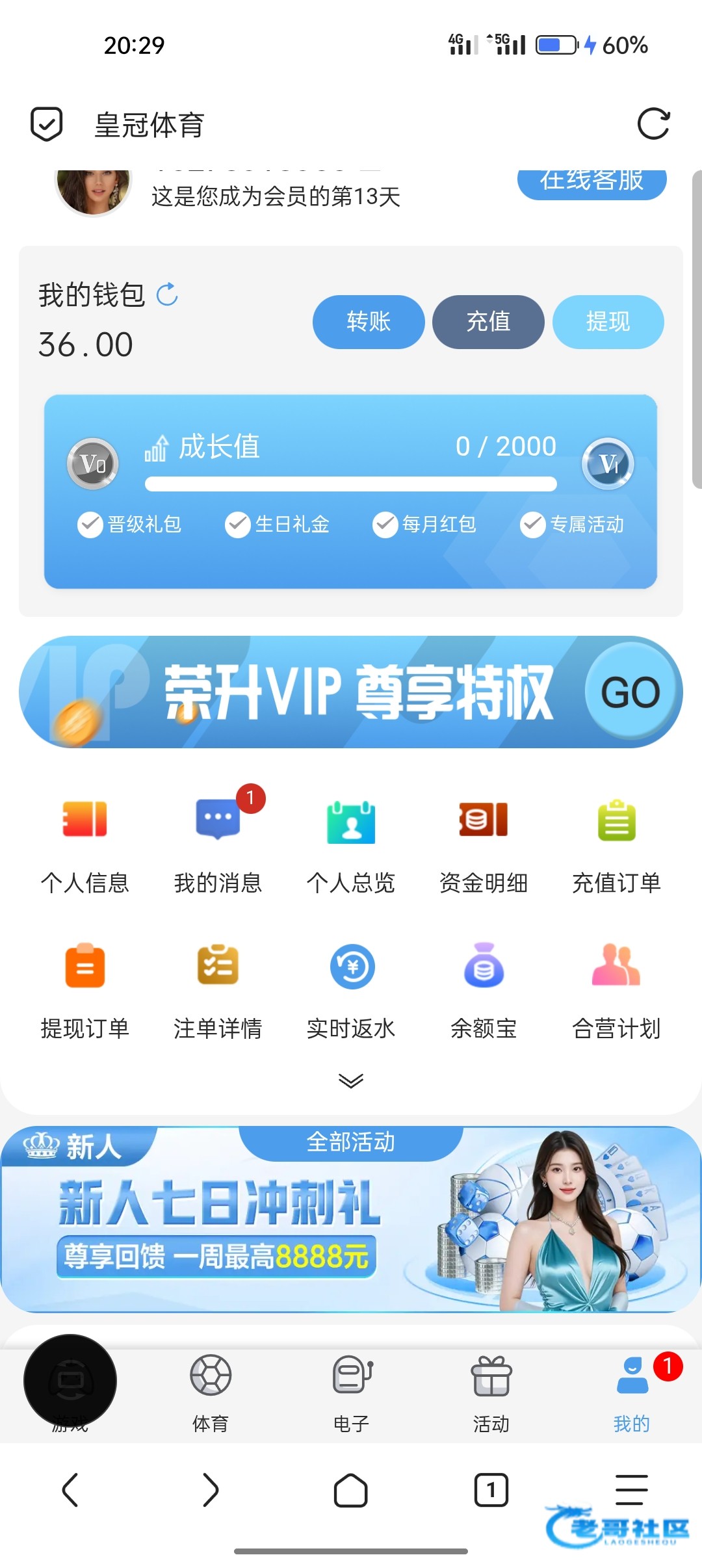Screen dimensions: 702x1568
Task: Switch to the 活动 activities tab
Action: coord(491,1391)
